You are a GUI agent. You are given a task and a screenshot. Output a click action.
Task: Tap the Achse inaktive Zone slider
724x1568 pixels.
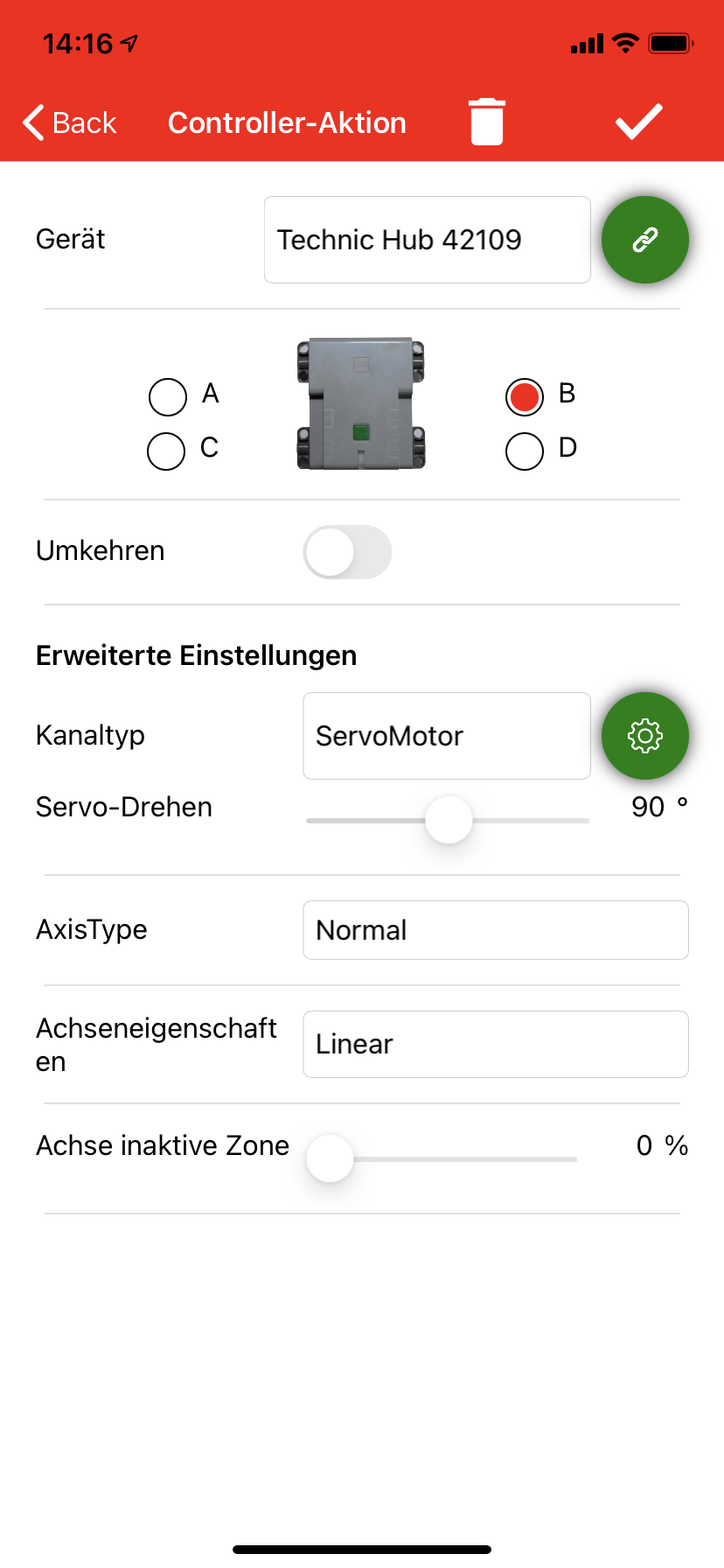click(x=442, y=1158)
